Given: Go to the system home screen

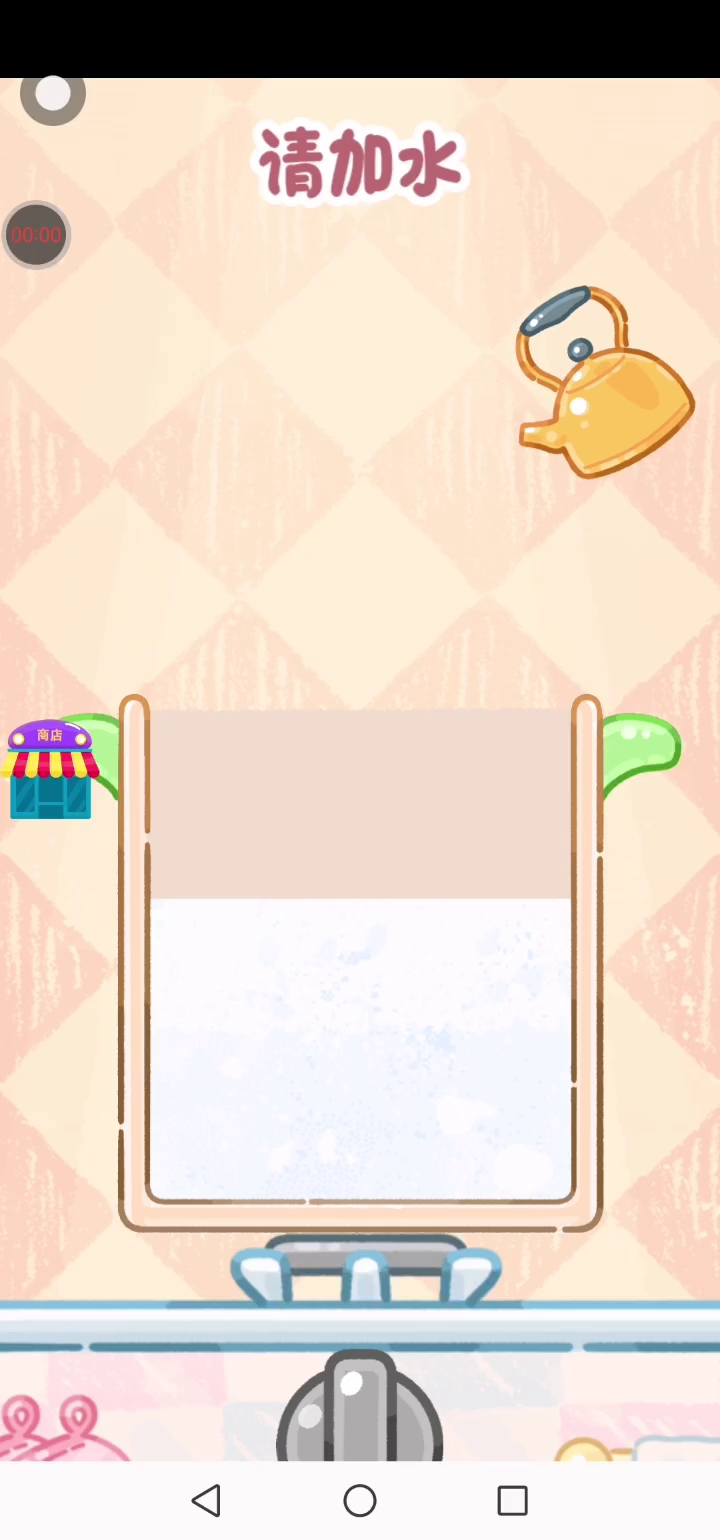Looking at the screenshot, I should click(360, 1500).
